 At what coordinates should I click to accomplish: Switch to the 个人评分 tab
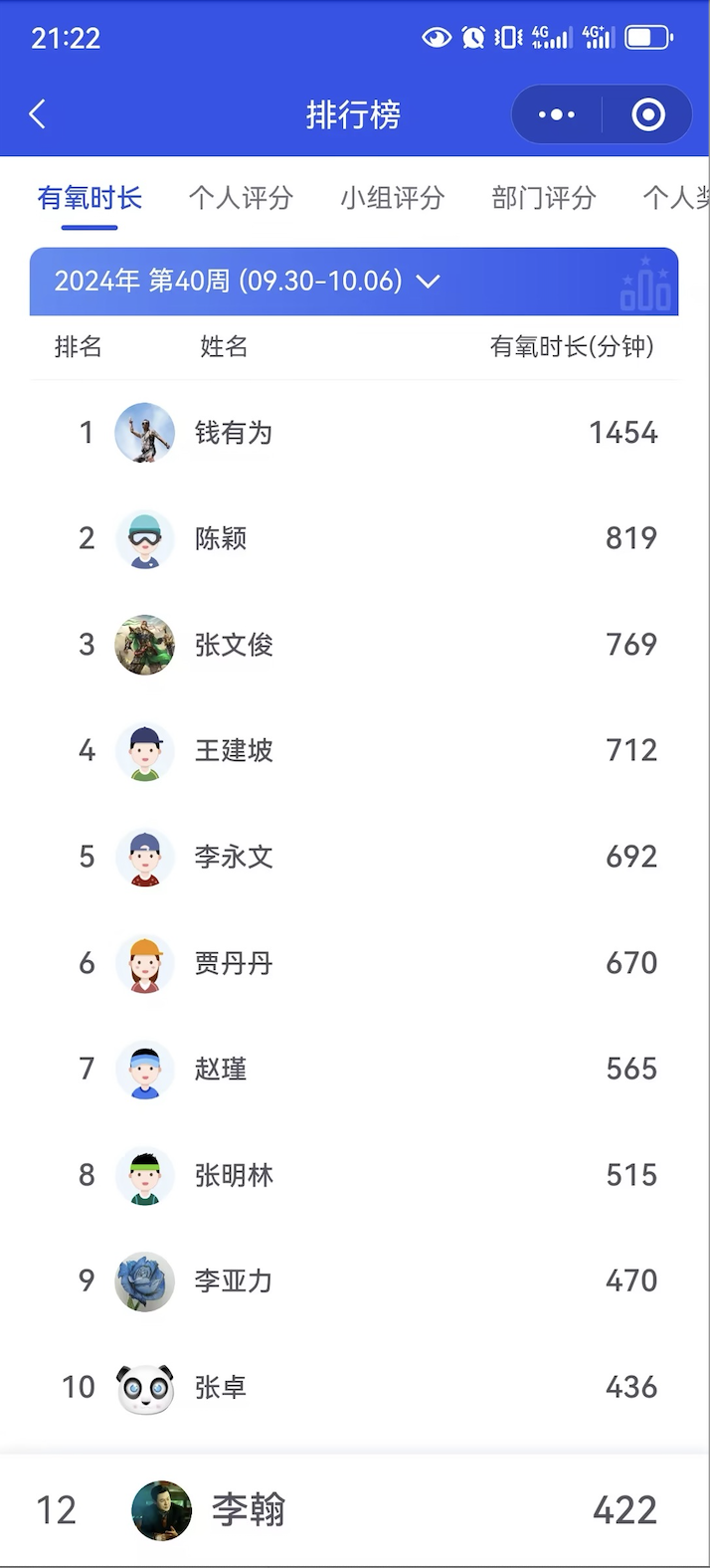(x=241, y=198)
